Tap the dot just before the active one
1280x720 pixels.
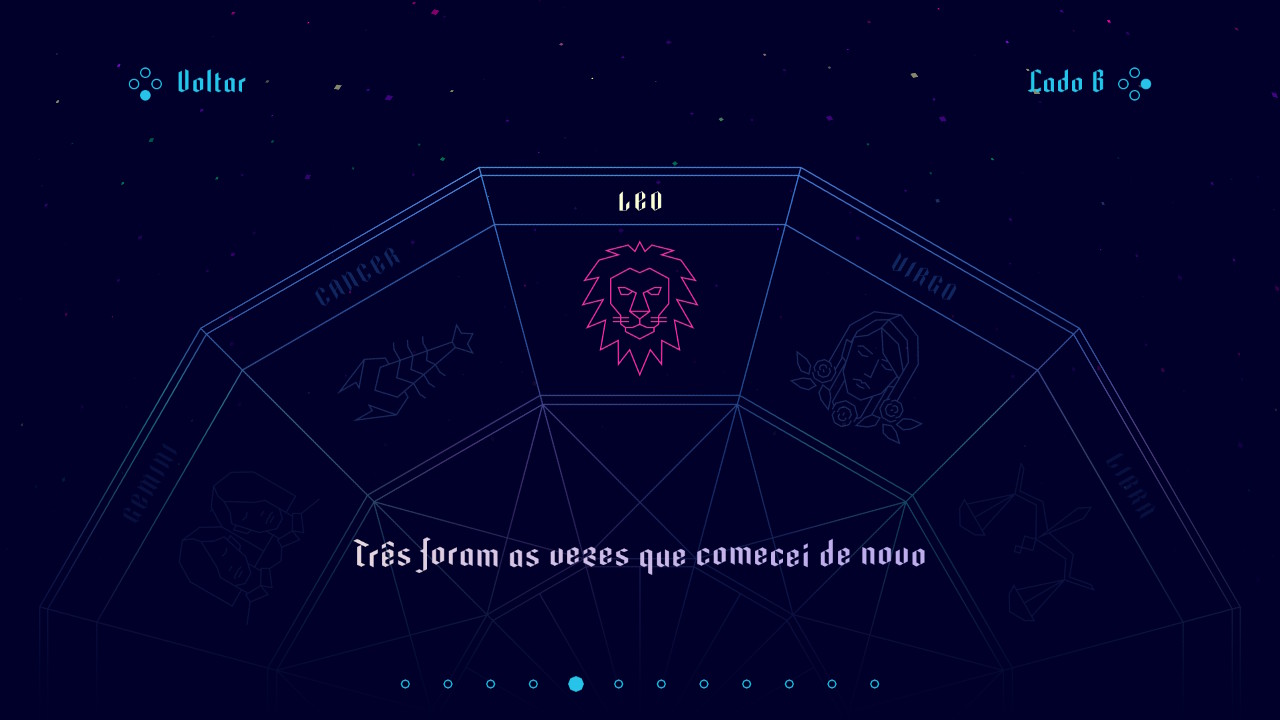click(533, 684)
